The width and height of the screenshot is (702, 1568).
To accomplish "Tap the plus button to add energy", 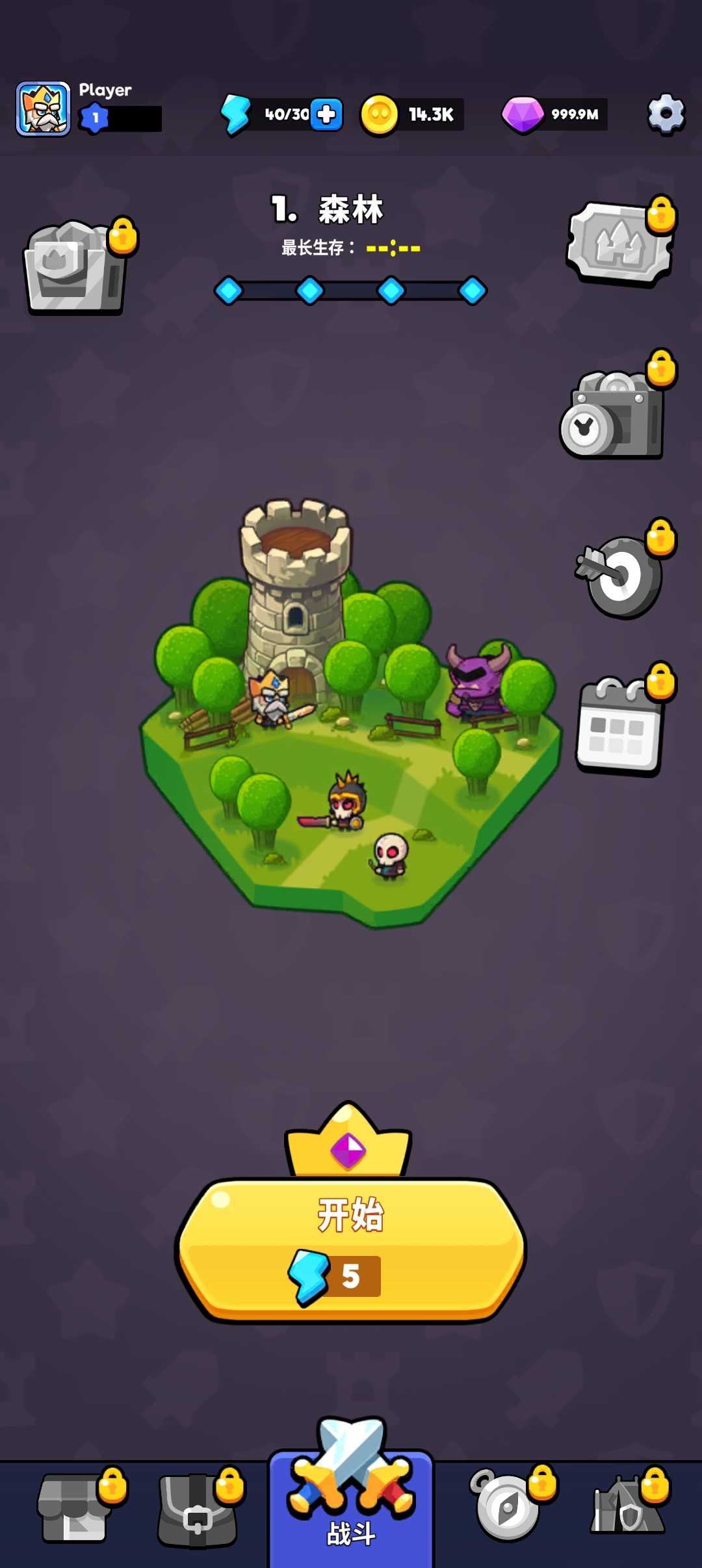I will [326, 114].
